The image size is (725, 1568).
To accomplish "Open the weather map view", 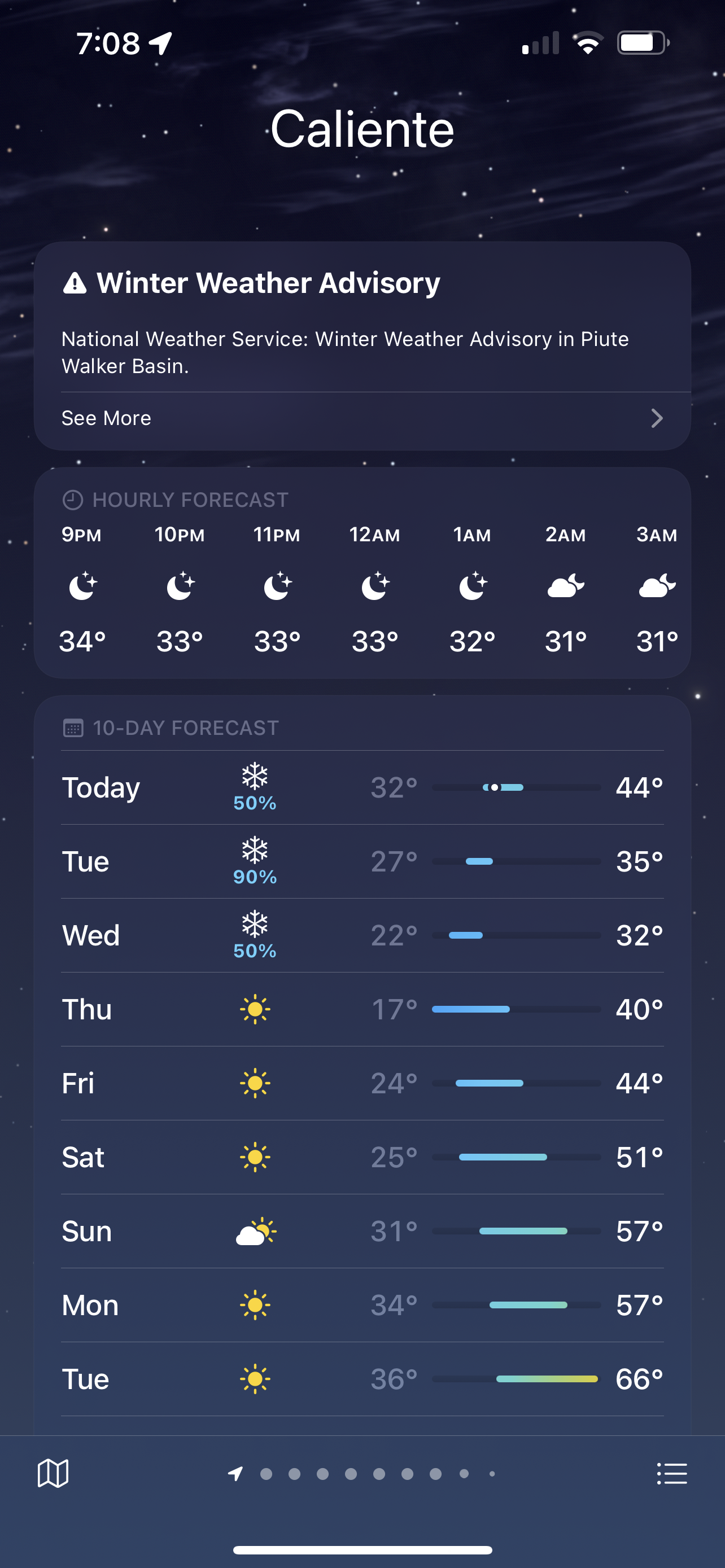I will [53, 1474].
